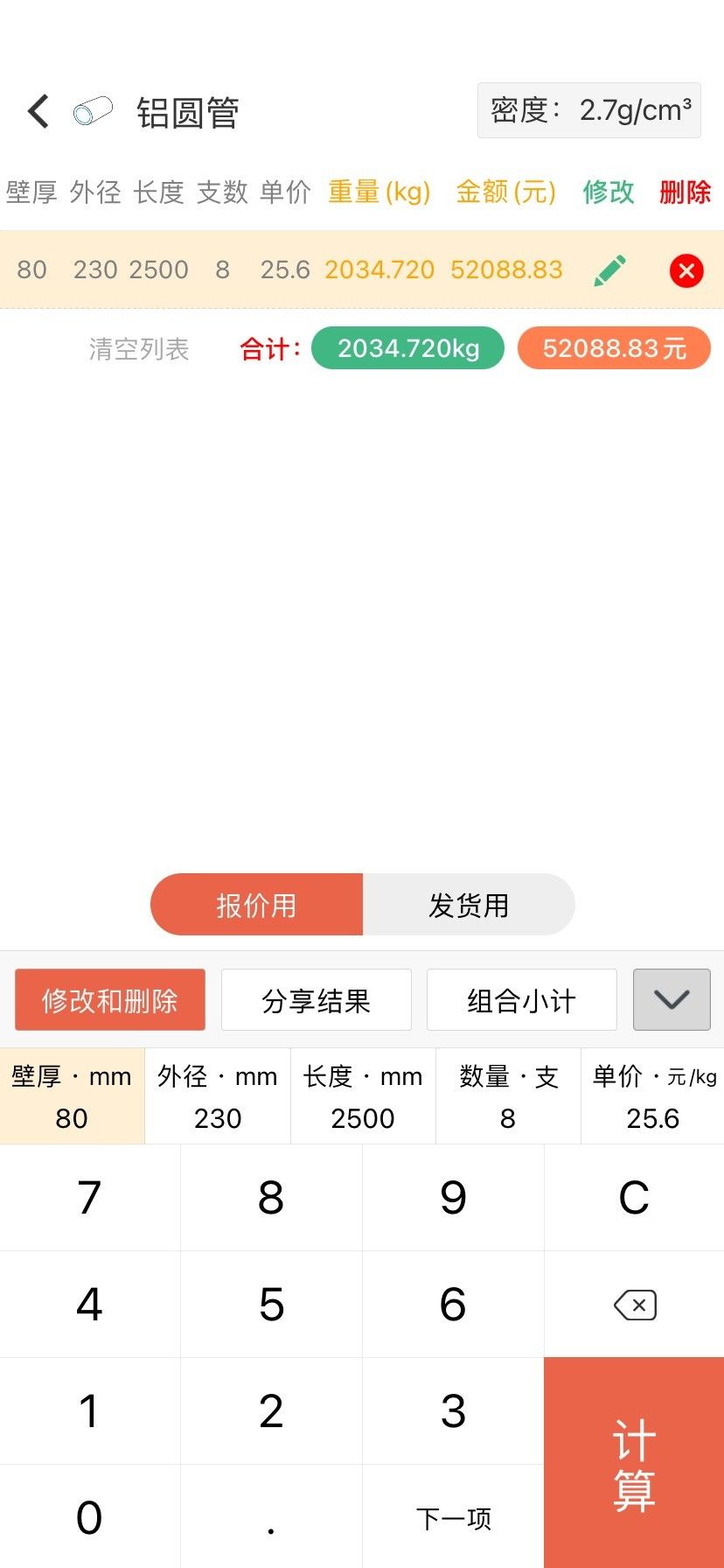This screenshot has height=1568, width=724.
Task: Go back from the 铝圆管 calculator
Action: click(x=38, y=112)
